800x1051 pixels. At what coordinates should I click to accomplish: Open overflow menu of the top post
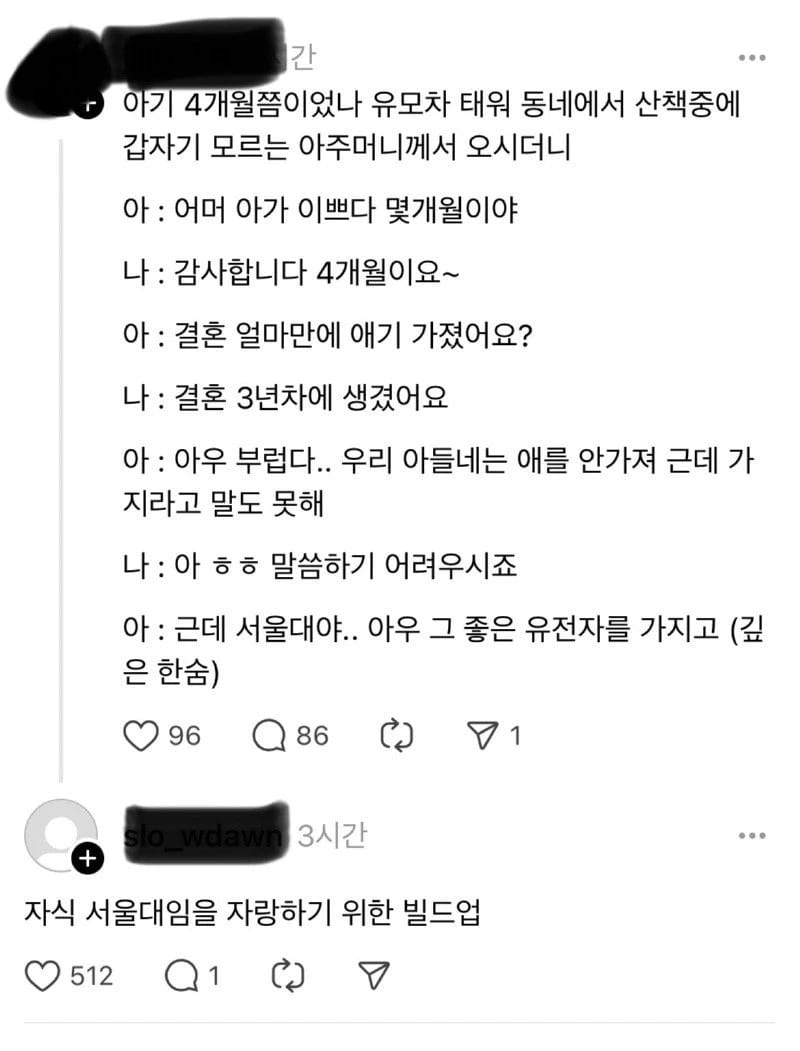coord(751,58)
